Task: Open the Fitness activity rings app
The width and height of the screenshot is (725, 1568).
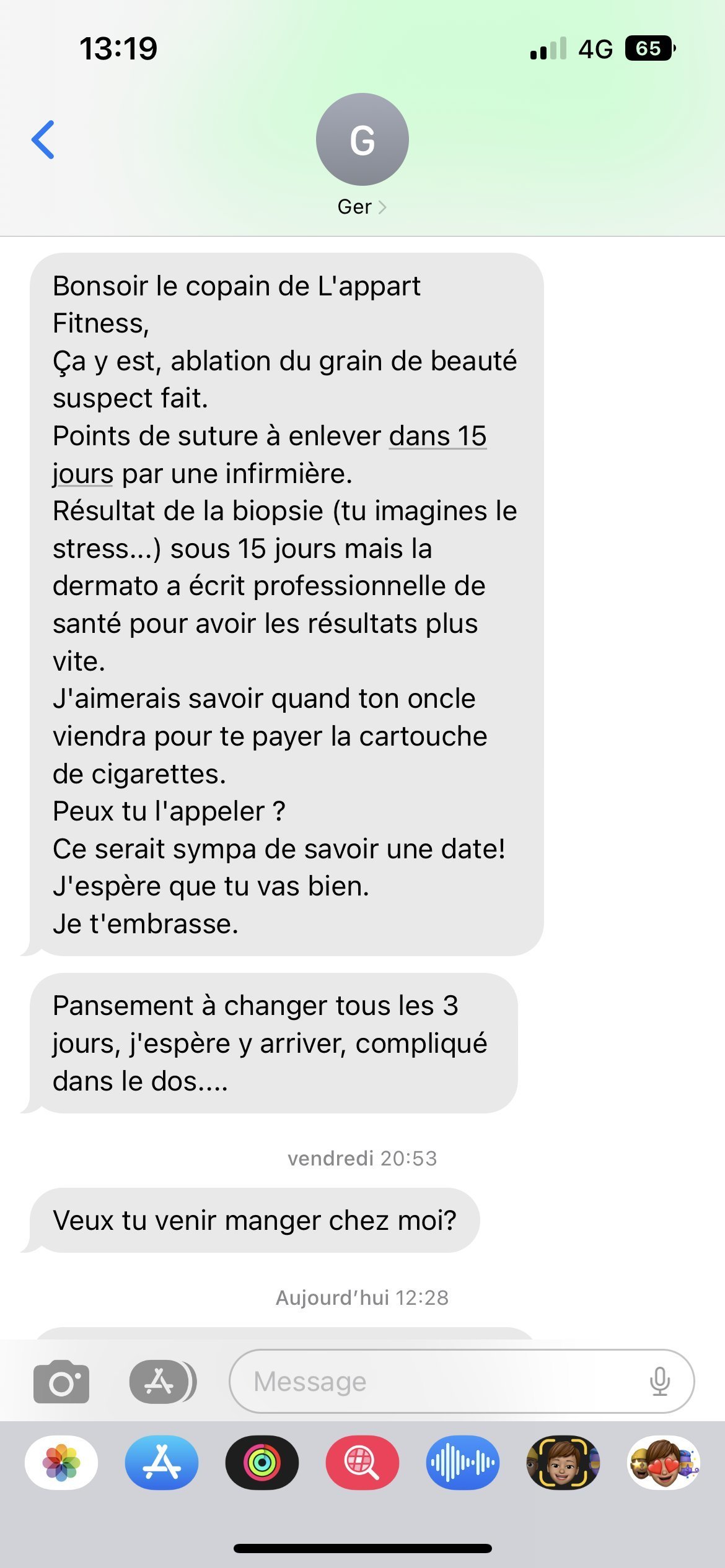Action: (x=262, y=1463)
